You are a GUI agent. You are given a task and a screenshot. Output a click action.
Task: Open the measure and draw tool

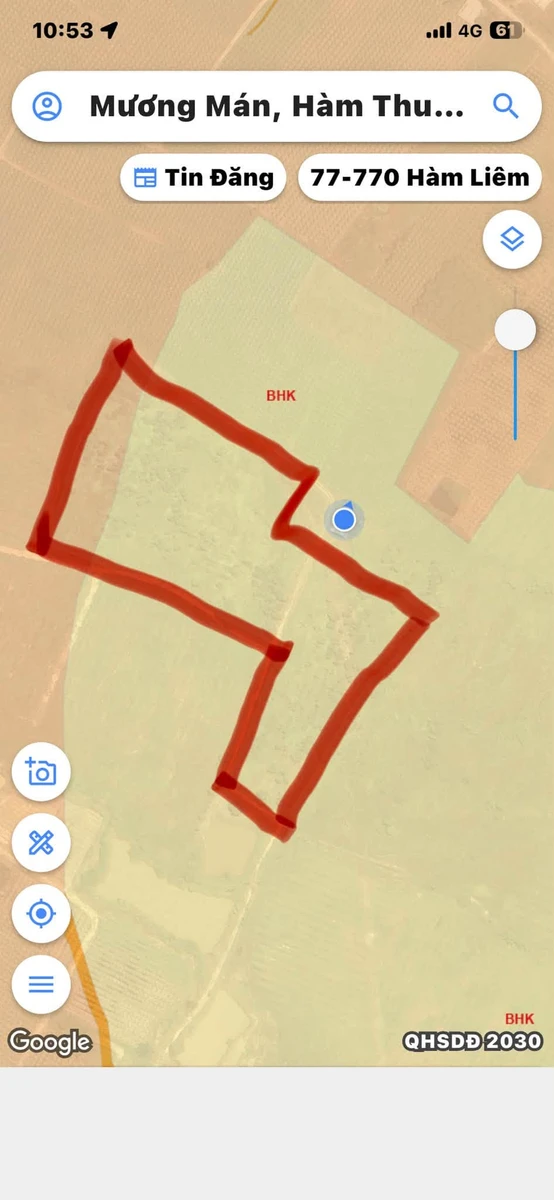click(41, 843)
